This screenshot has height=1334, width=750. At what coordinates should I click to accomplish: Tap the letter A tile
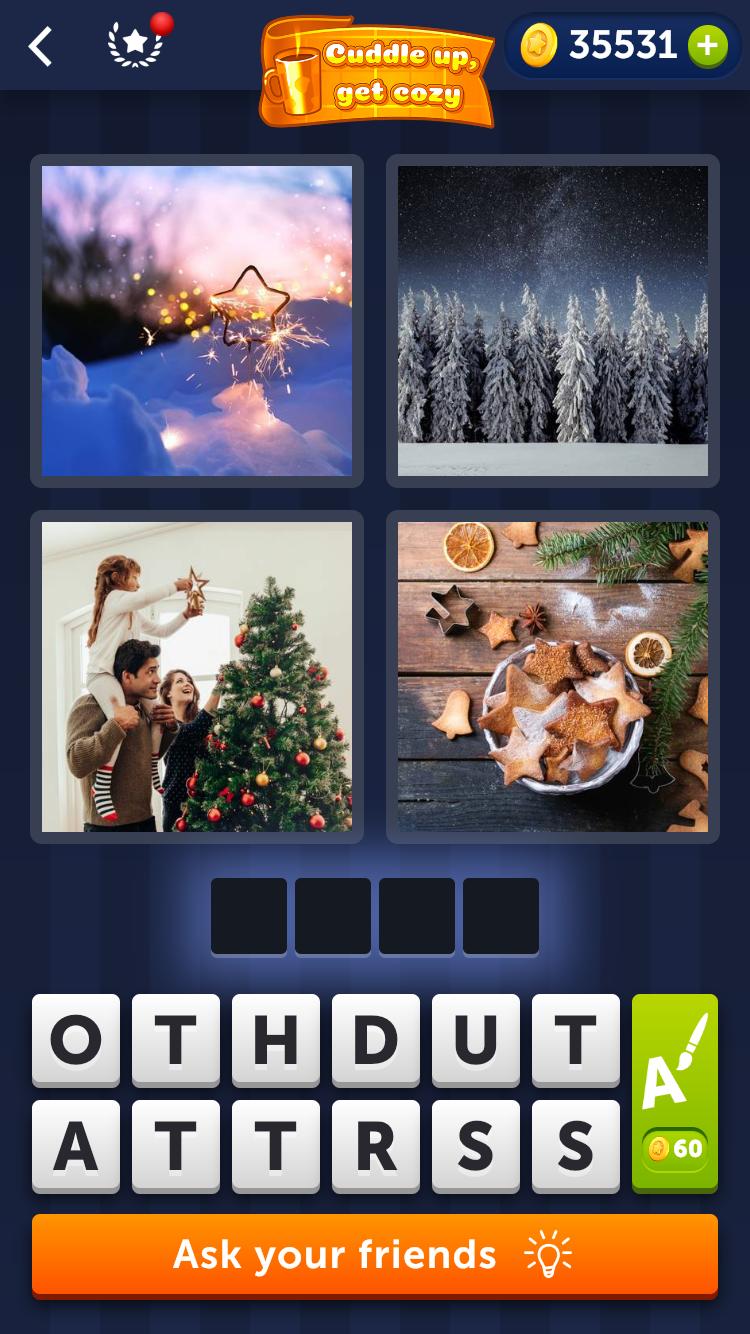(76, 1147)
